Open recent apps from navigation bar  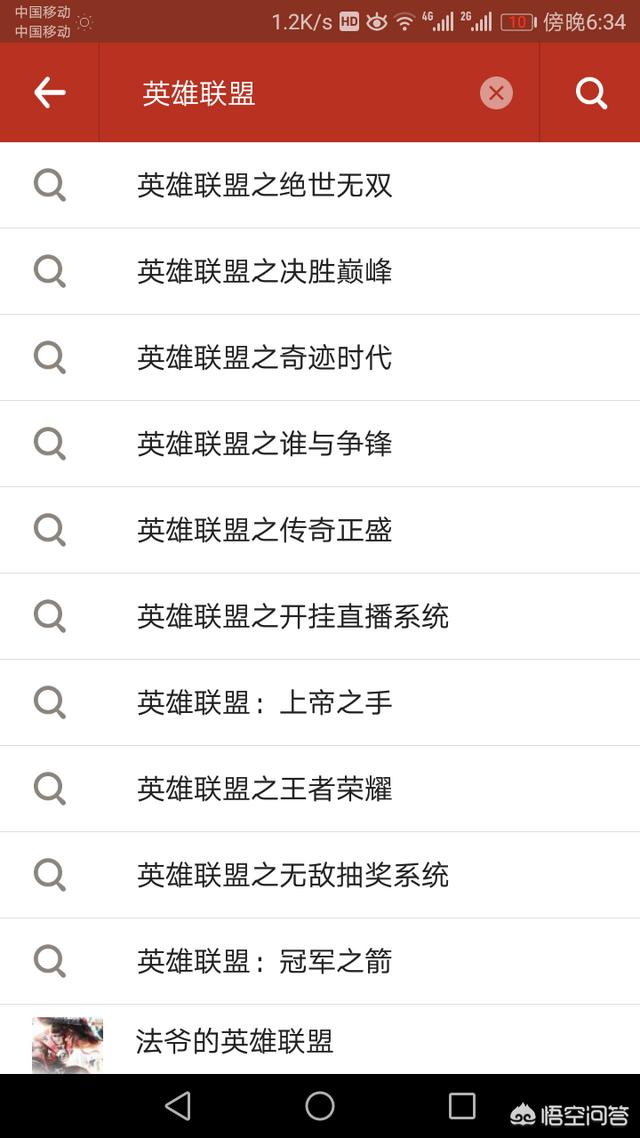click(462, 1106)
